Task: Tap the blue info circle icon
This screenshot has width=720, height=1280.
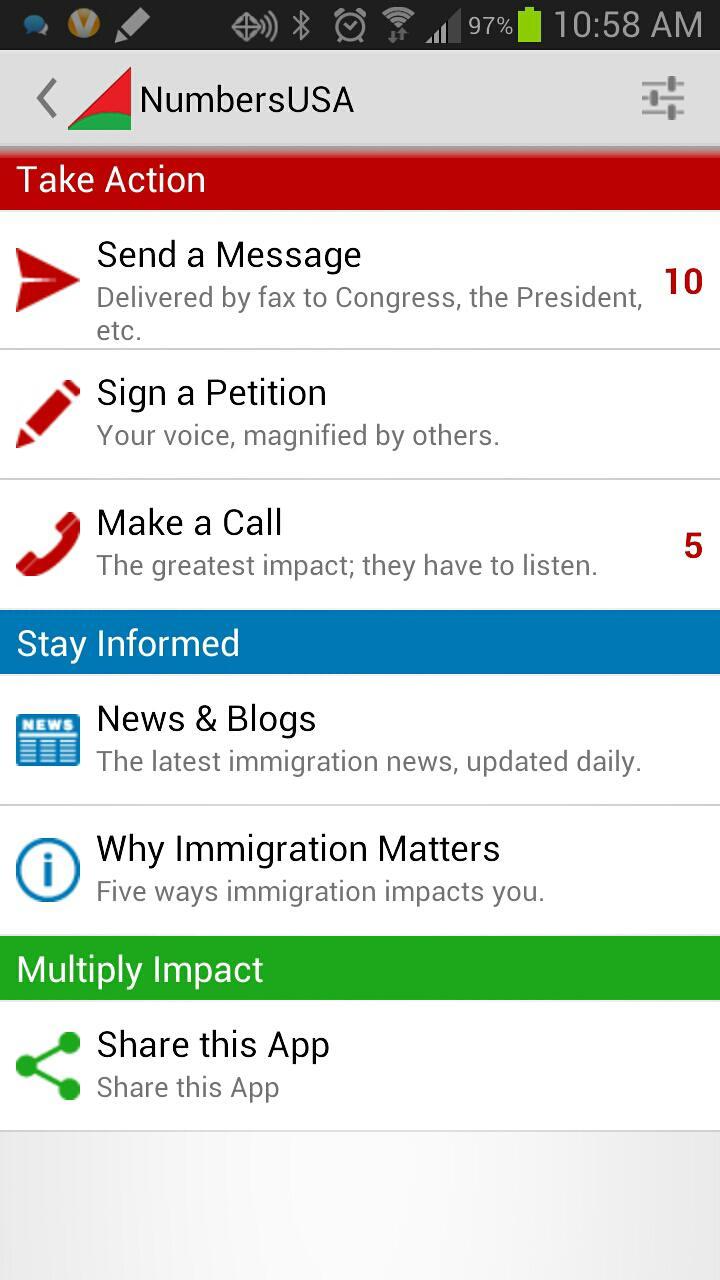Action: coord(46,868)
